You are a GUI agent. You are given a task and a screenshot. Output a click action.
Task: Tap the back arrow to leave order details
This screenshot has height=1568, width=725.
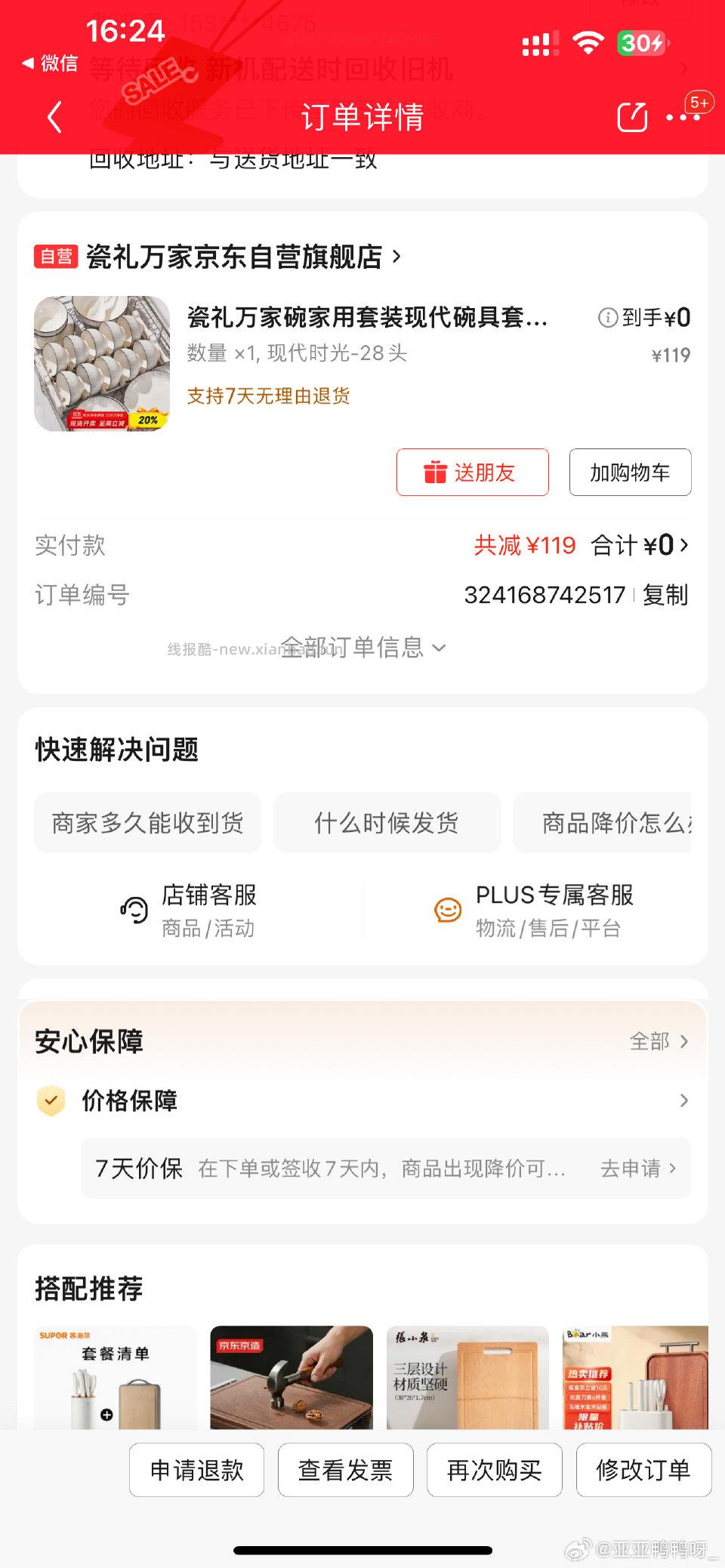pos(54,118)
